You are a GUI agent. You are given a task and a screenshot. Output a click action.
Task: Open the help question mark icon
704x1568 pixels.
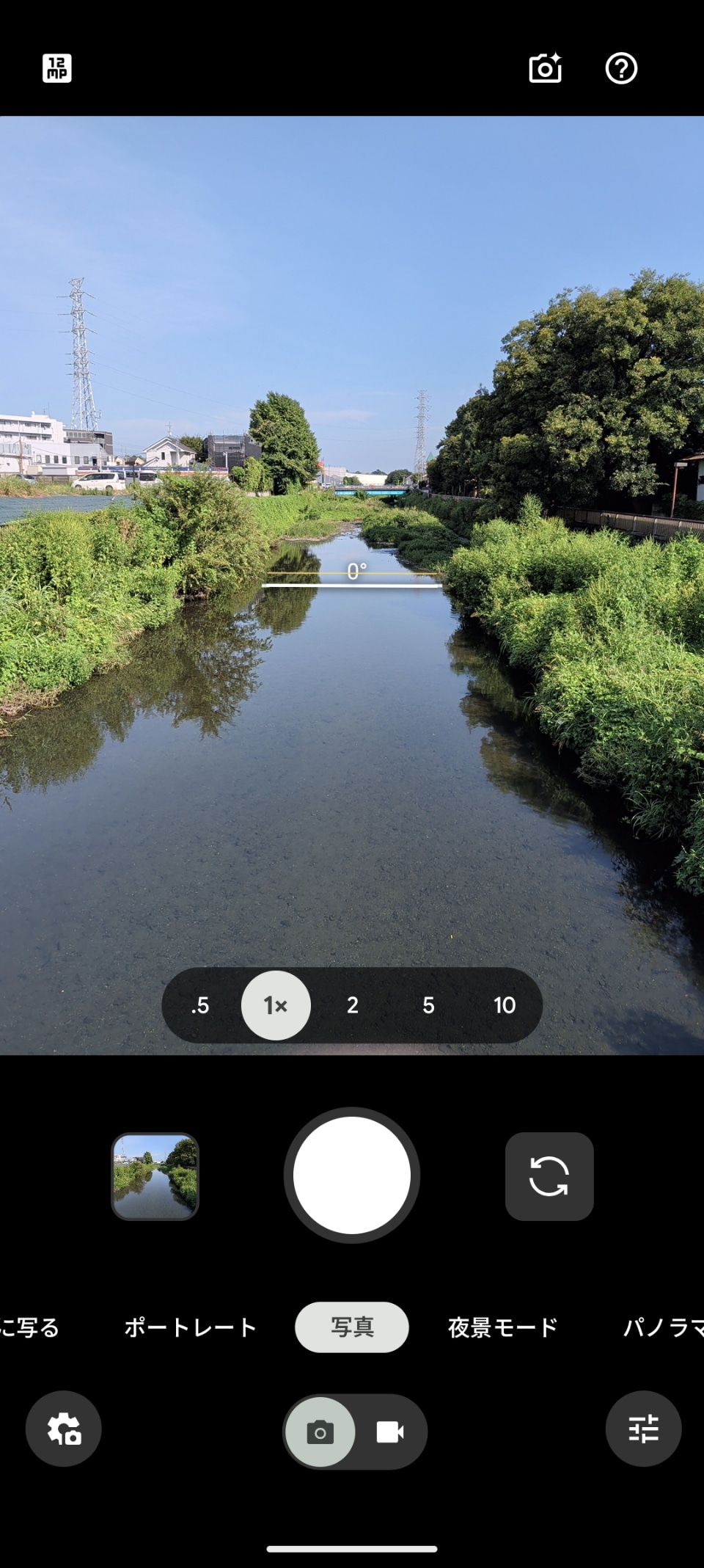click(621, 69)
